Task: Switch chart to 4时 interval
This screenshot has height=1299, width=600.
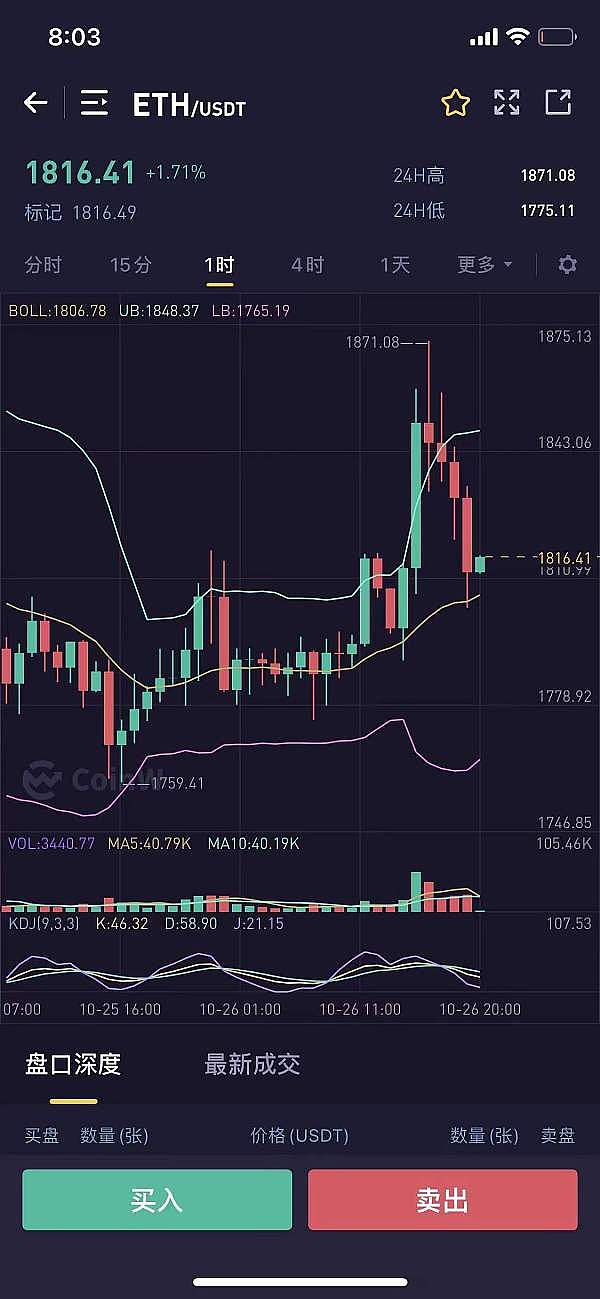Action: (307, 265)
